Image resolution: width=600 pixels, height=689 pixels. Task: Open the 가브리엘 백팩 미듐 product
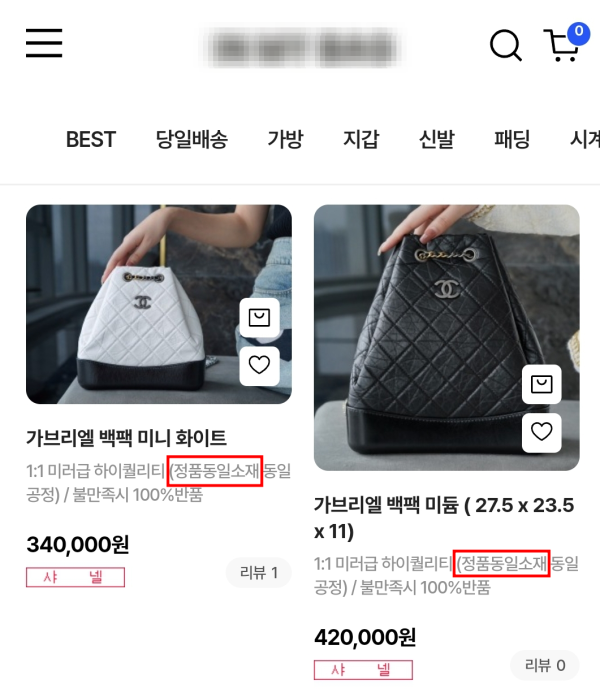[444, 517]
